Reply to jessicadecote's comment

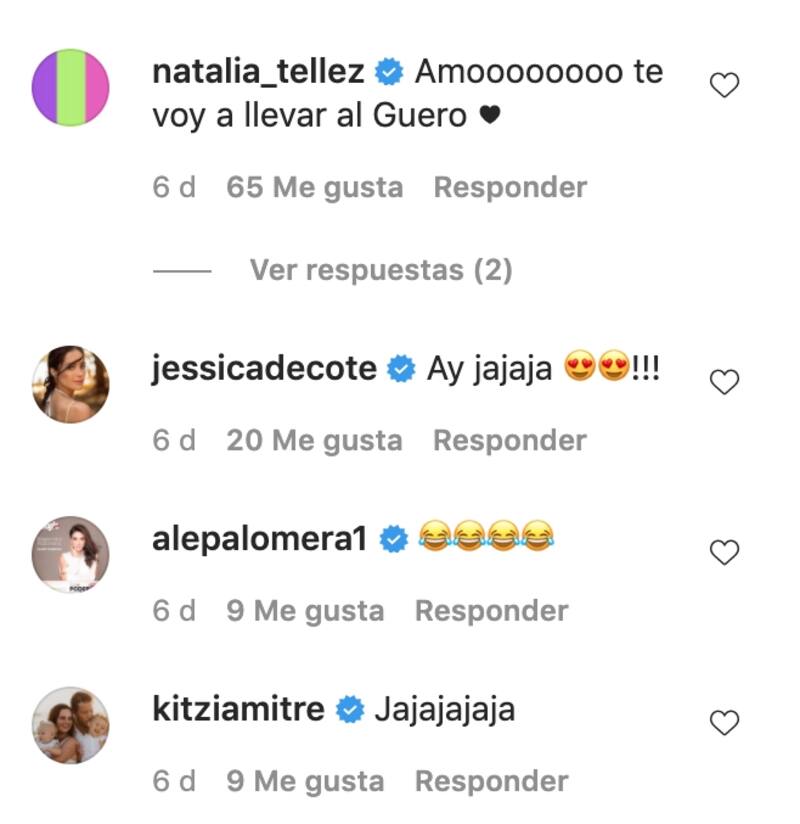(x=510, y=440)
